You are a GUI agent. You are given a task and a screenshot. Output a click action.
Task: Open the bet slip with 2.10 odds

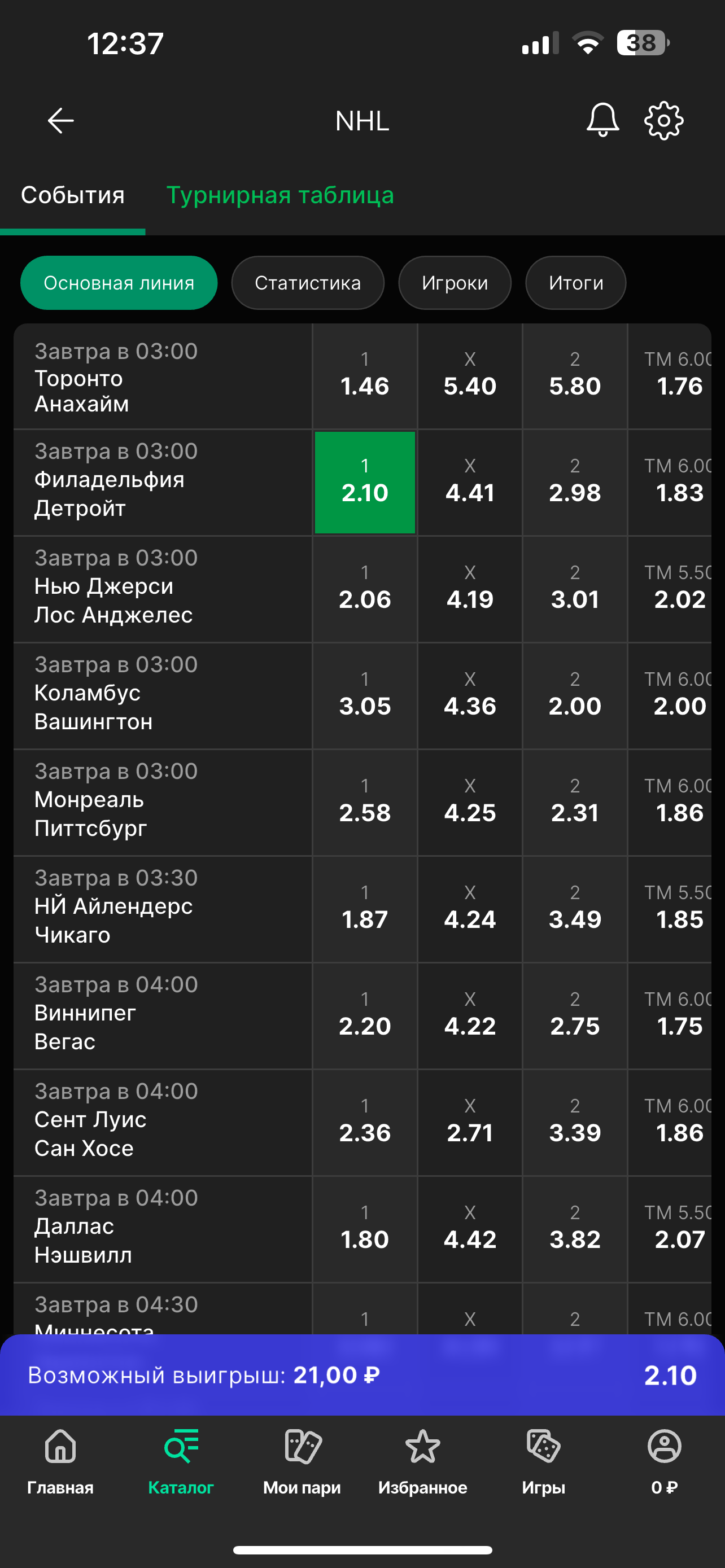coord(362,1375)
